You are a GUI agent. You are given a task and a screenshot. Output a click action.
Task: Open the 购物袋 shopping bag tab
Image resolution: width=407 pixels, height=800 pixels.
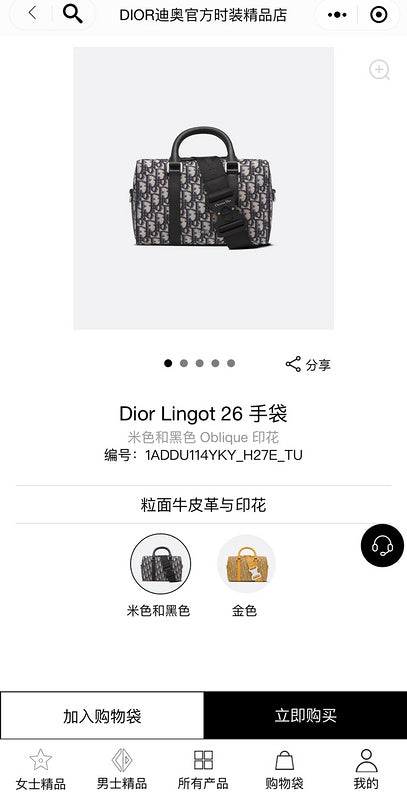(285, 769)
